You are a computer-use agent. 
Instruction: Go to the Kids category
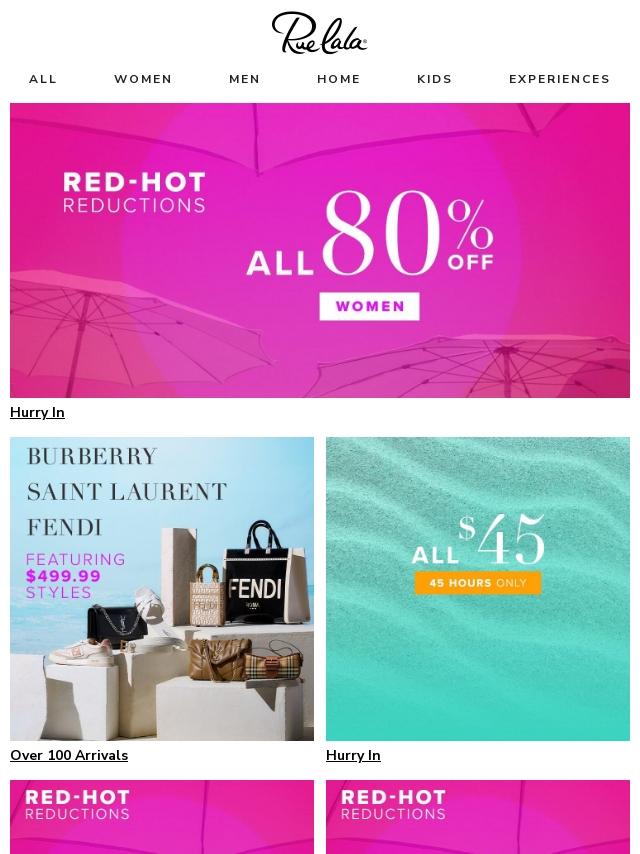434,79
